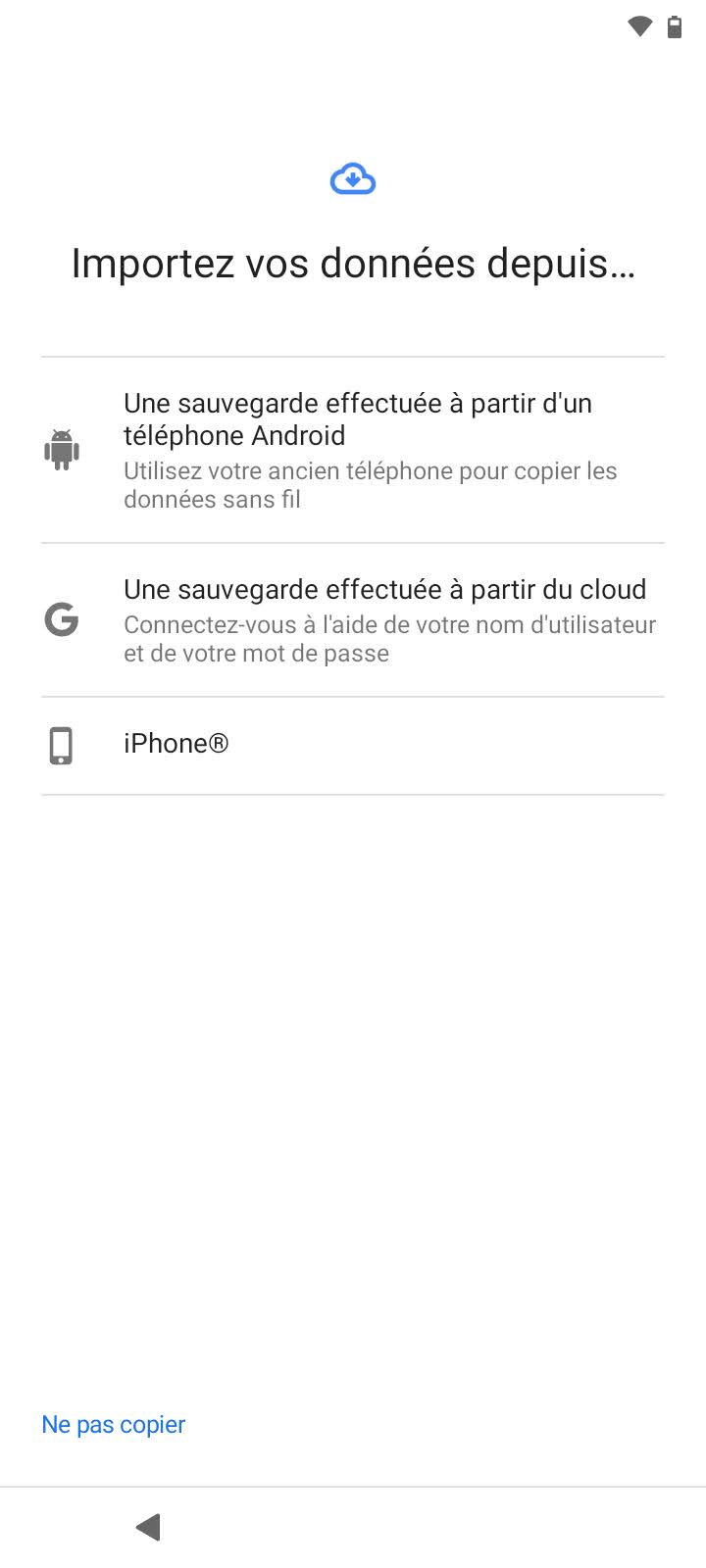The image size is (706, 1568).
Task: Go back with the navigation arrow
Action: (148, 1526)
